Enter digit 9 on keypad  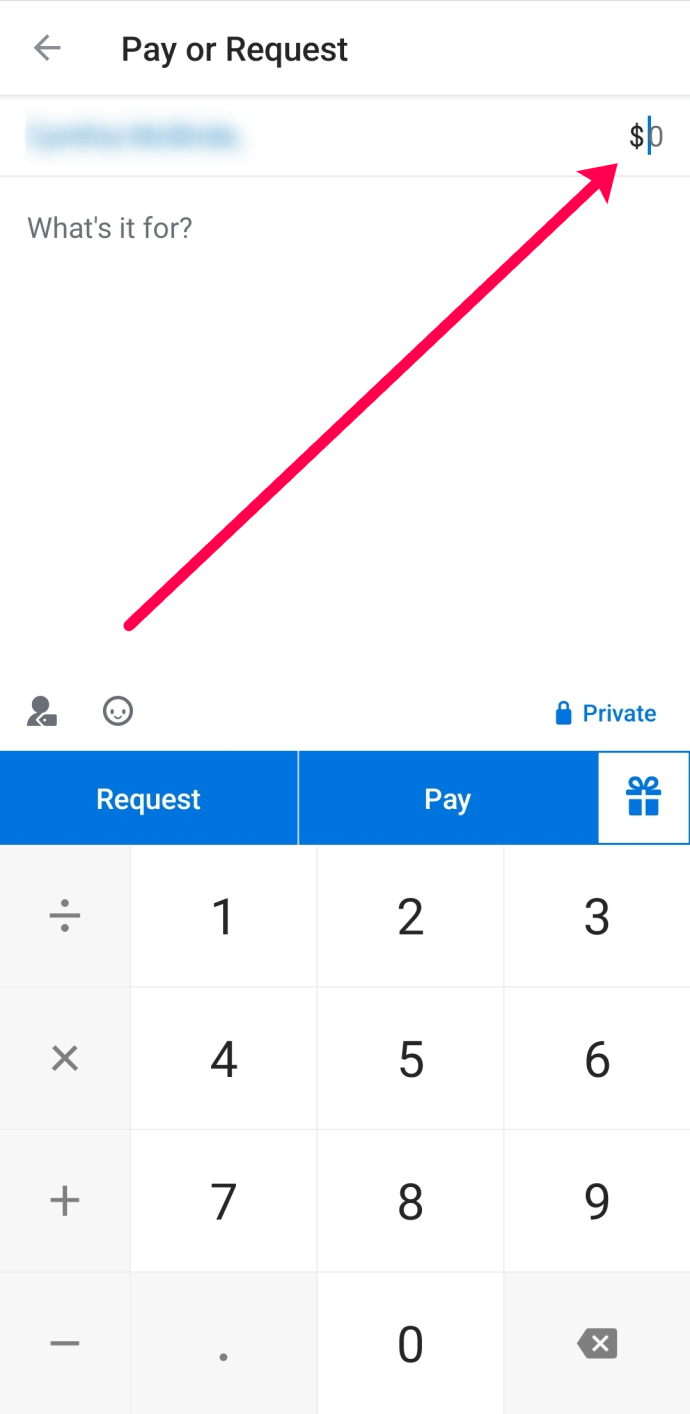point(597,1201)
